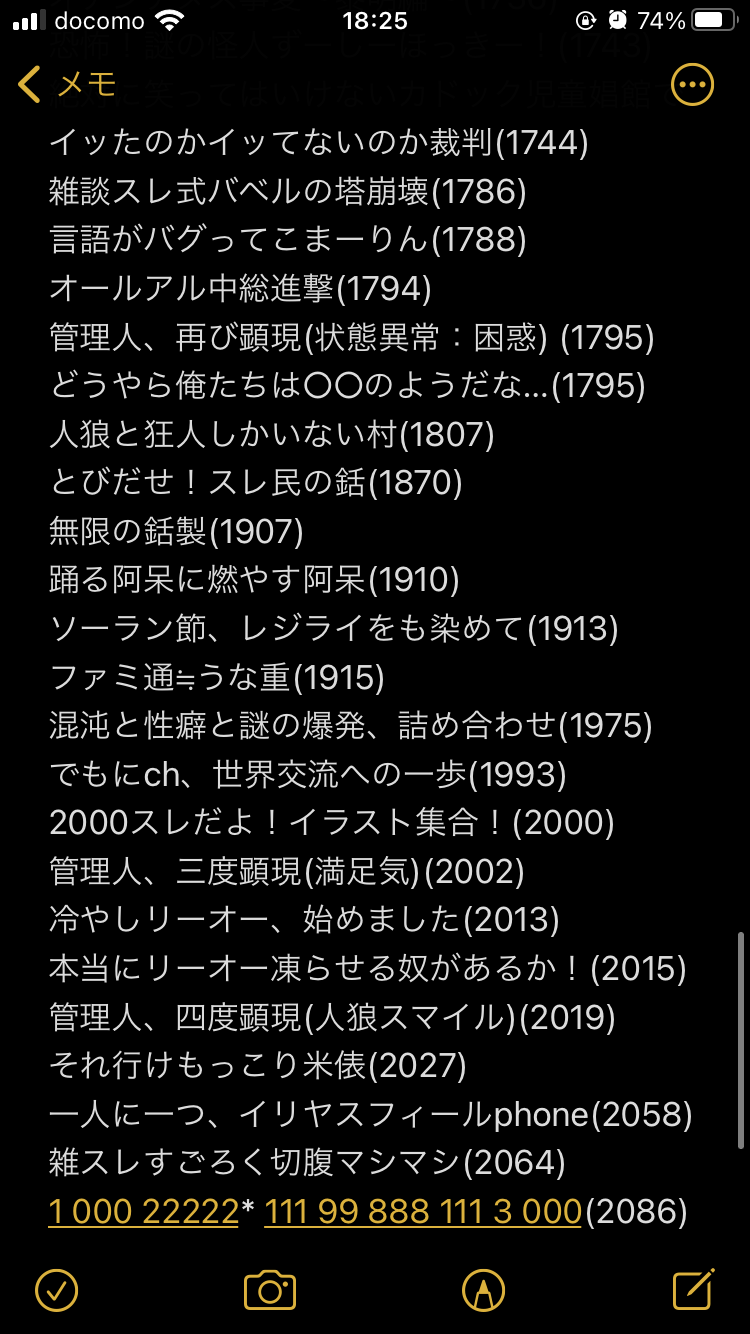Add a checklist to the note
Image resolution: width=750 pixels, height=1334 pixels.
click(56, 1290)
